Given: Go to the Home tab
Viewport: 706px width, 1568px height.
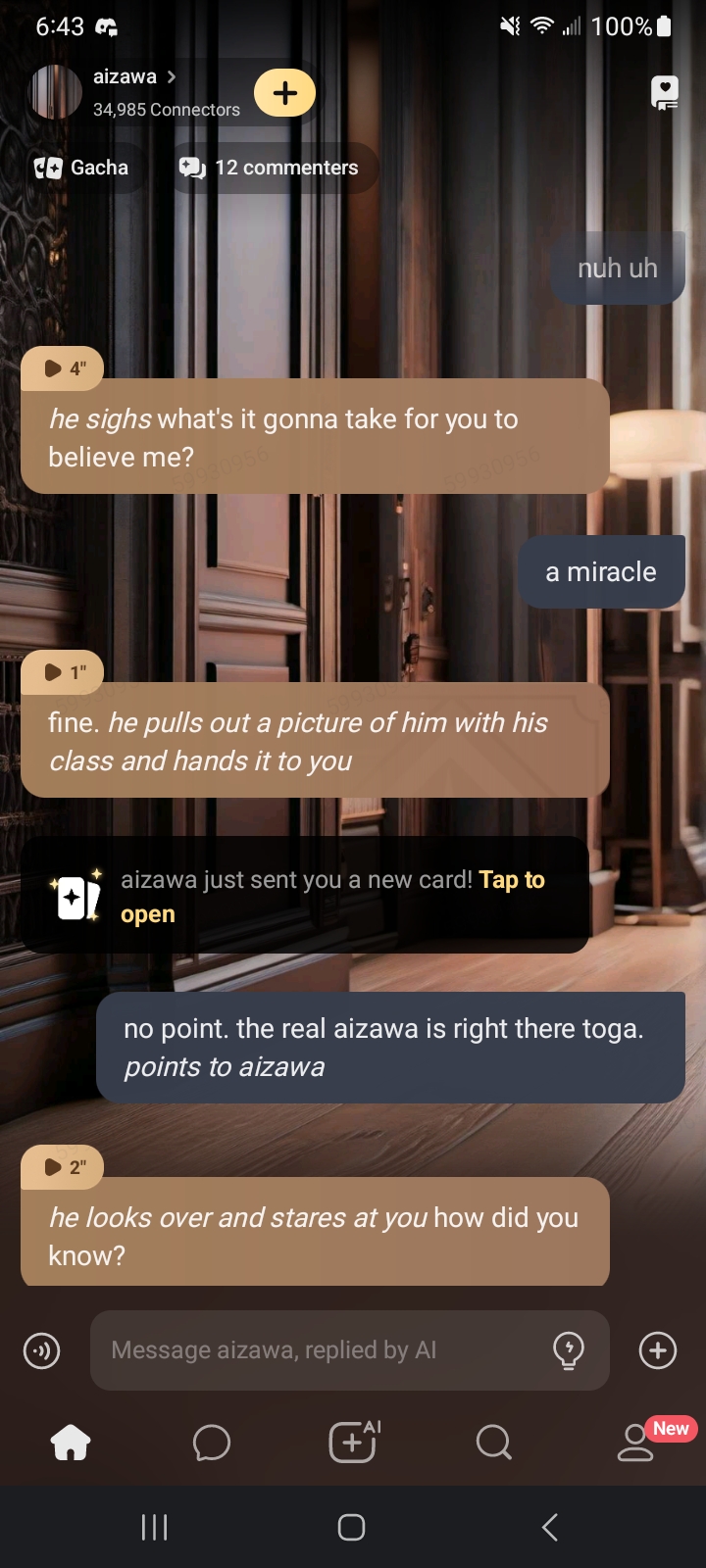Looking at the screenshot, I should 71,1443.
